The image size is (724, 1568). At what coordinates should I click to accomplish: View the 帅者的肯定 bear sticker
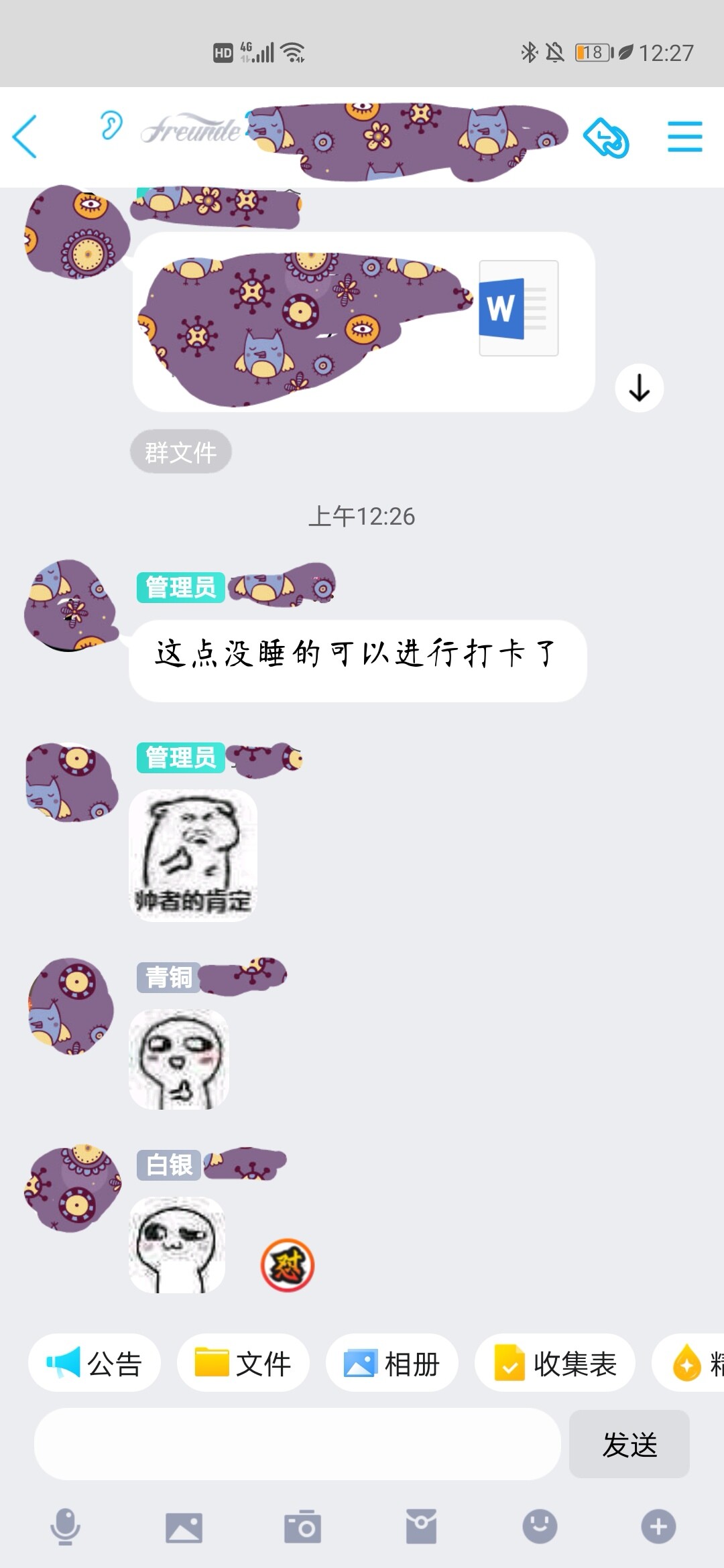point(193,855)
